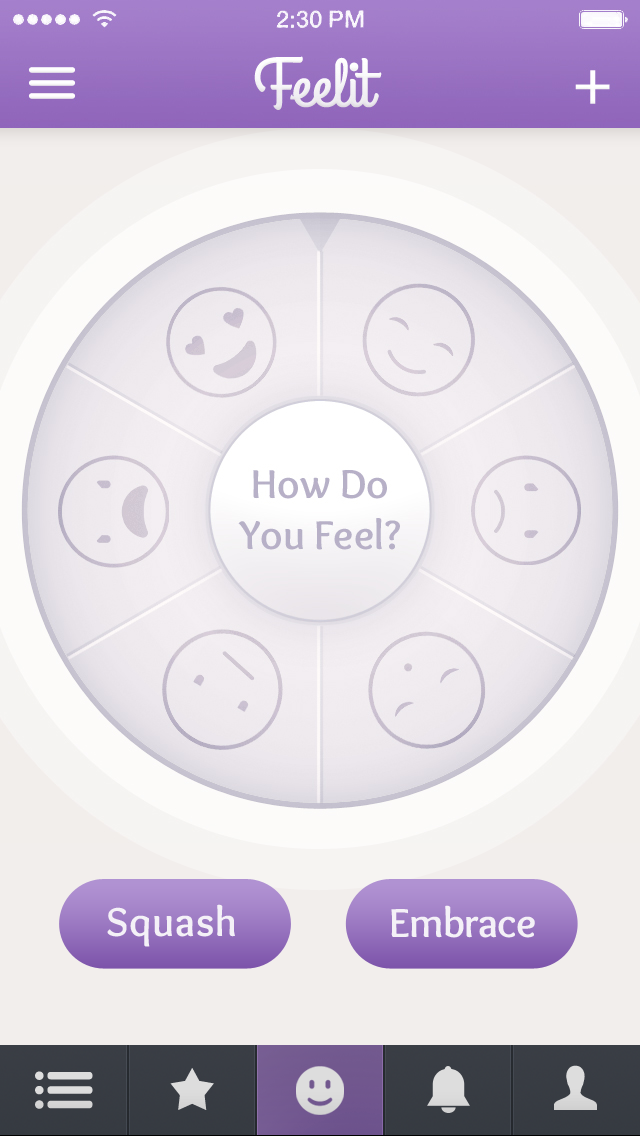640x1136 pixels.
Task: Select the heart-eyes face on the wheel
Action: (x=221, y=342)
